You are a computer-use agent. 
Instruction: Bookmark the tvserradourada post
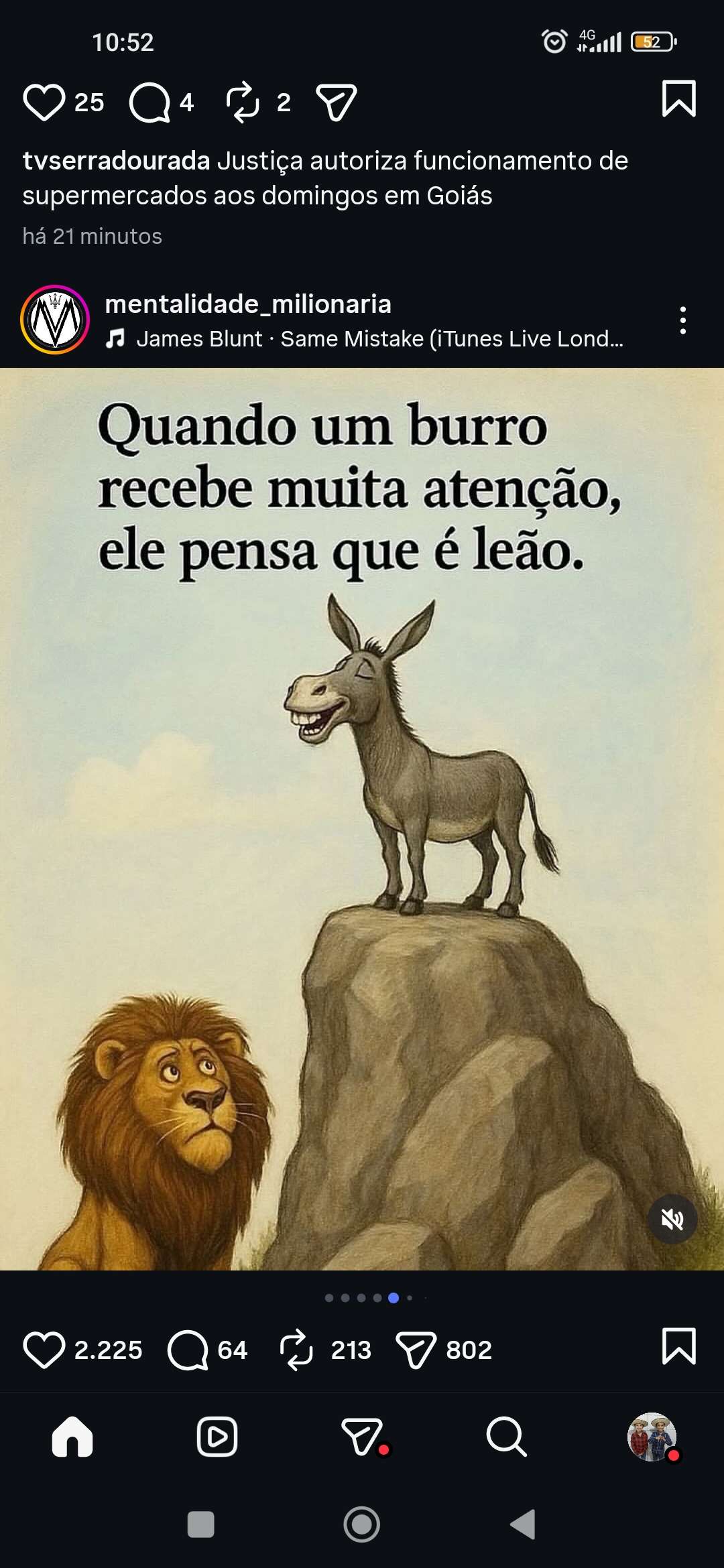(x=679, y=99)
